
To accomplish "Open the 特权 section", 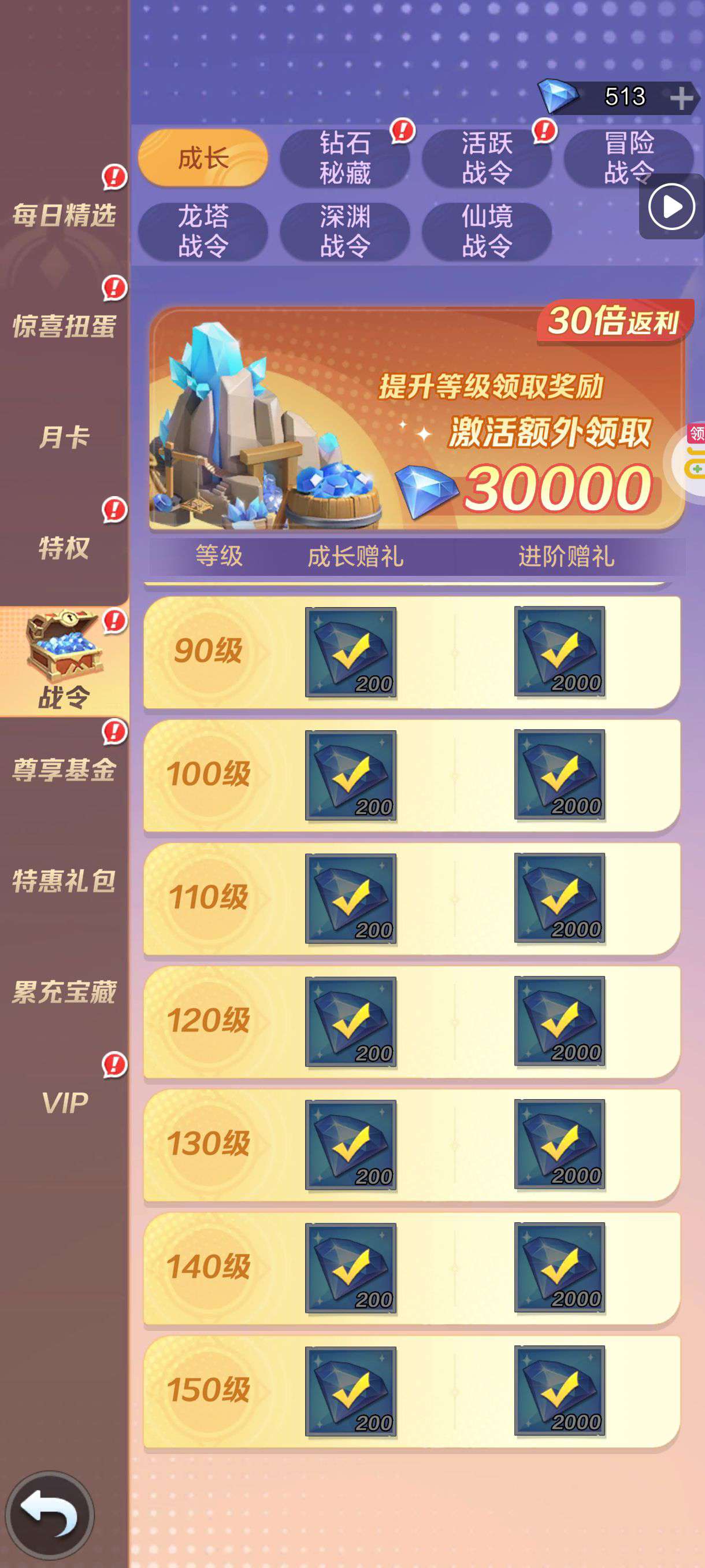I will (64, 548).
